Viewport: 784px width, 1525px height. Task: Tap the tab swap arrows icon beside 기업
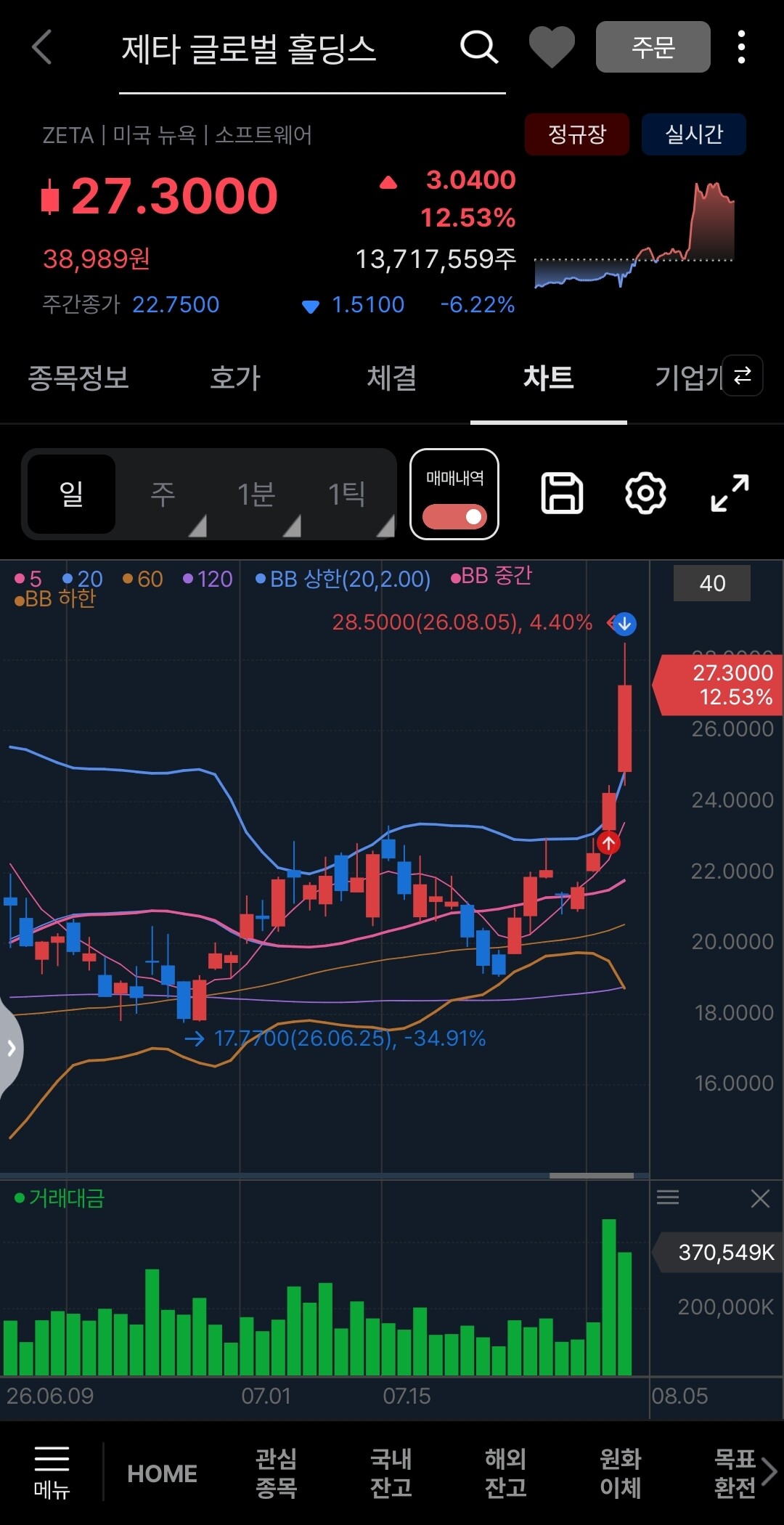743,375
